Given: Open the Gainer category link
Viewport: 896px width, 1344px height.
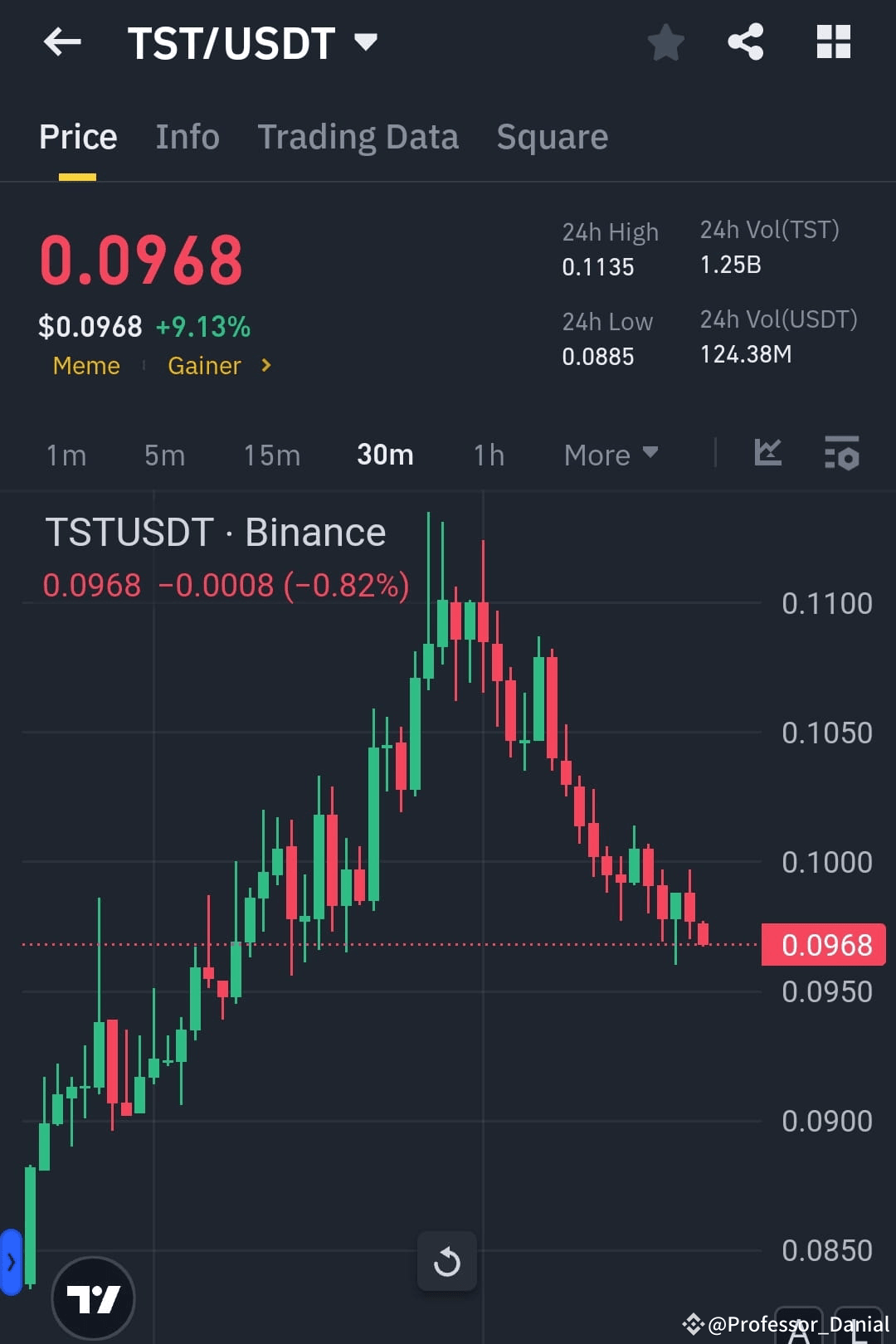Looking at the screenshot, I should (x=205, y=365).
